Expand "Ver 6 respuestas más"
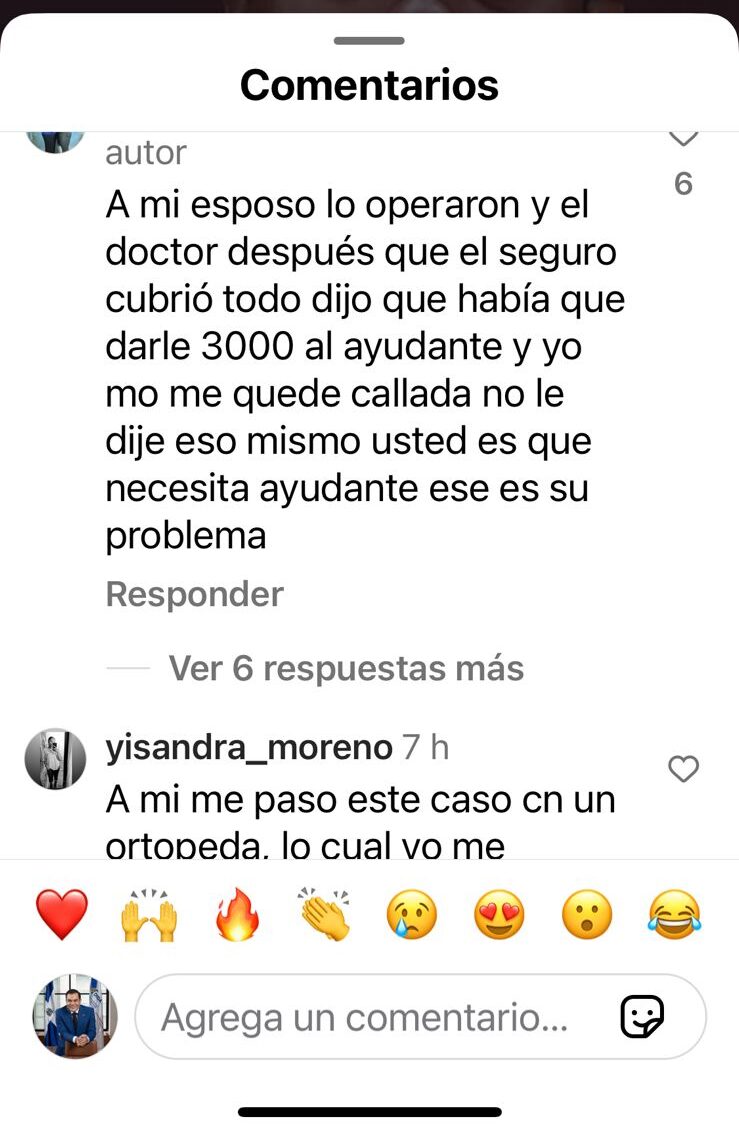 (345, 668)
